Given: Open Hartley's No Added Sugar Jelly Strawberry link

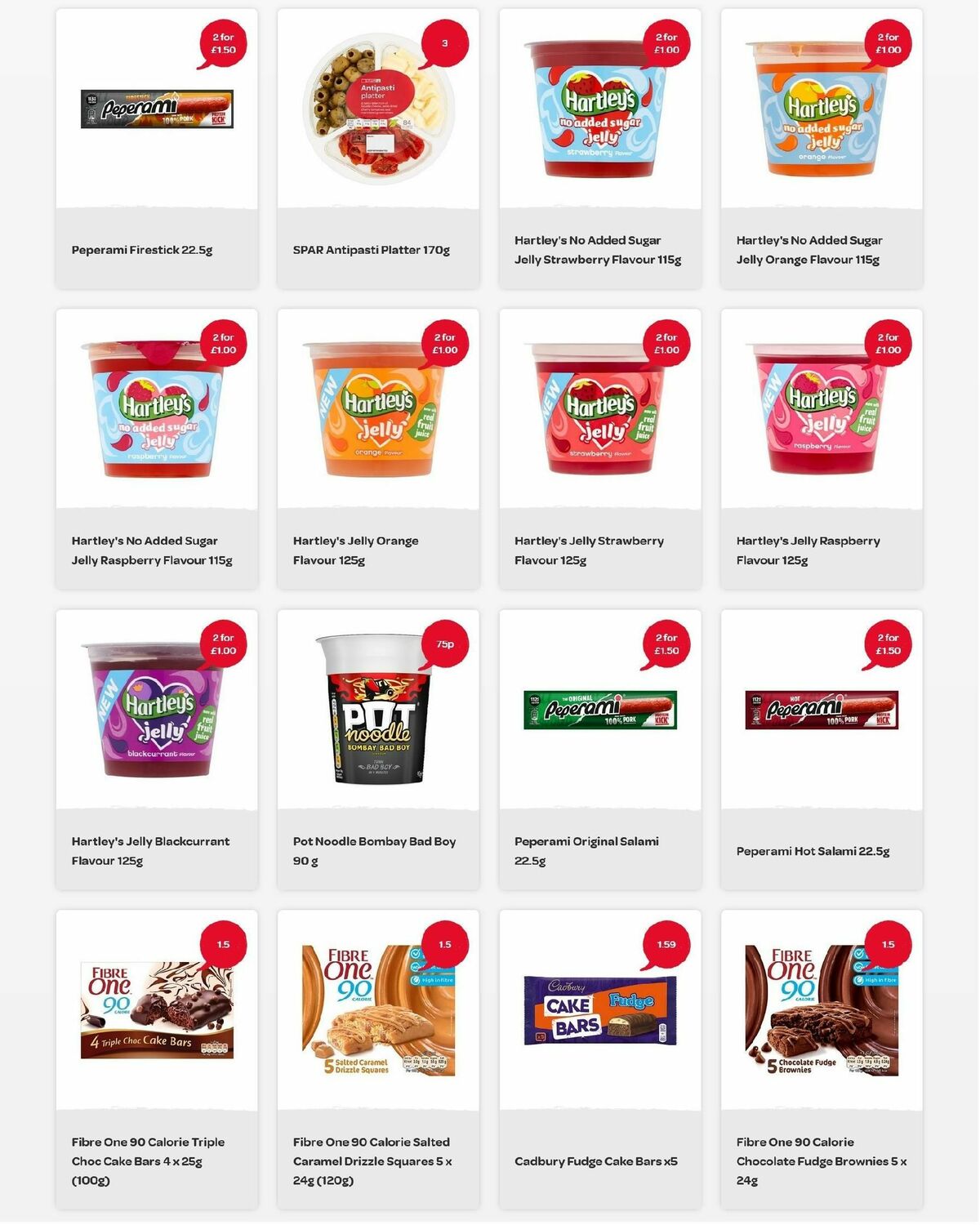Looking at the screenshot, I should [x=595, y=250].
